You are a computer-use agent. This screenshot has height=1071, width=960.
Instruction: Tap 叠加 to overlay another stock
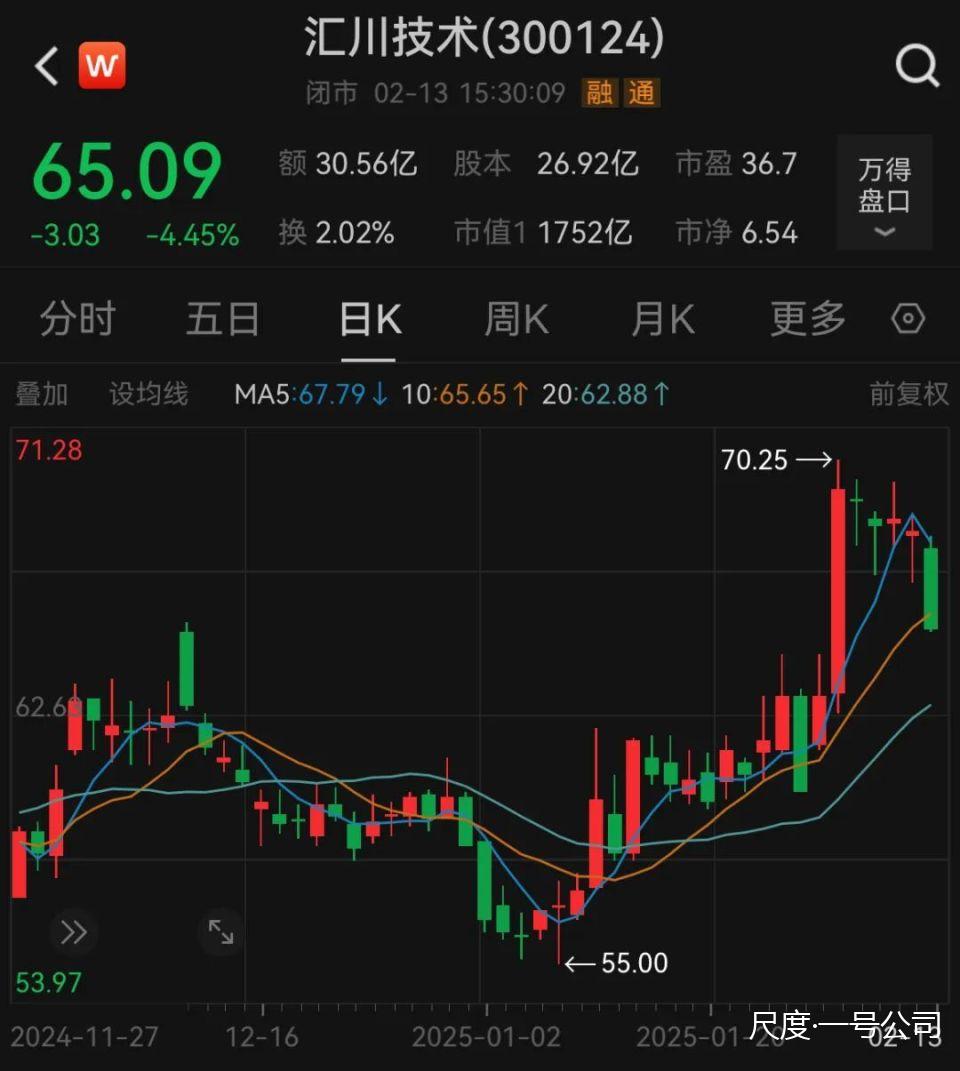tap(41, 394)
